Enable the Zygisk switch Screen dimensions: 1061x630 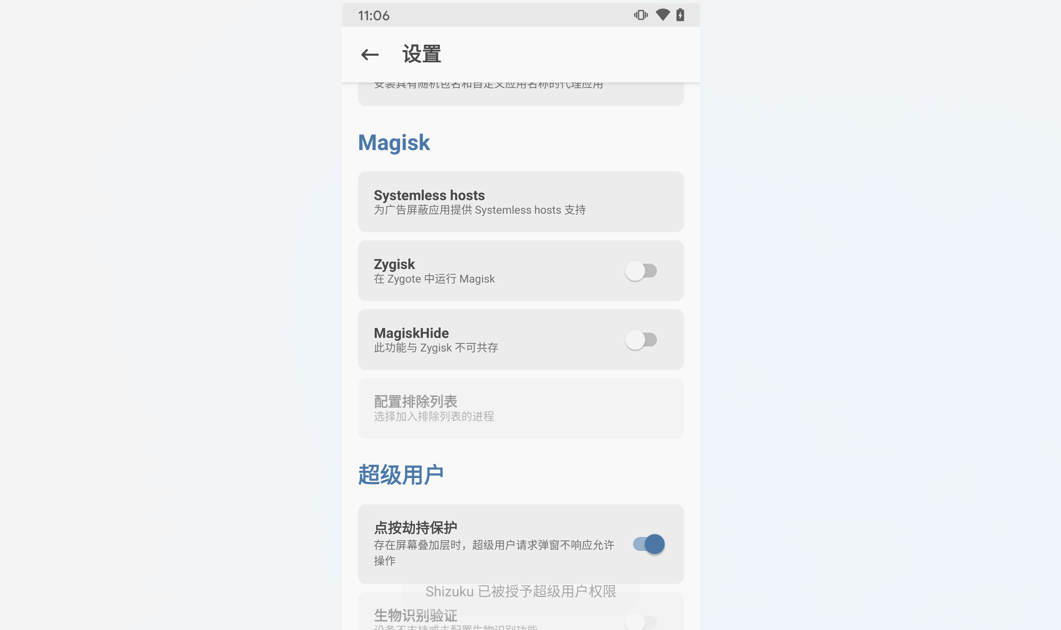click(641, 271)
